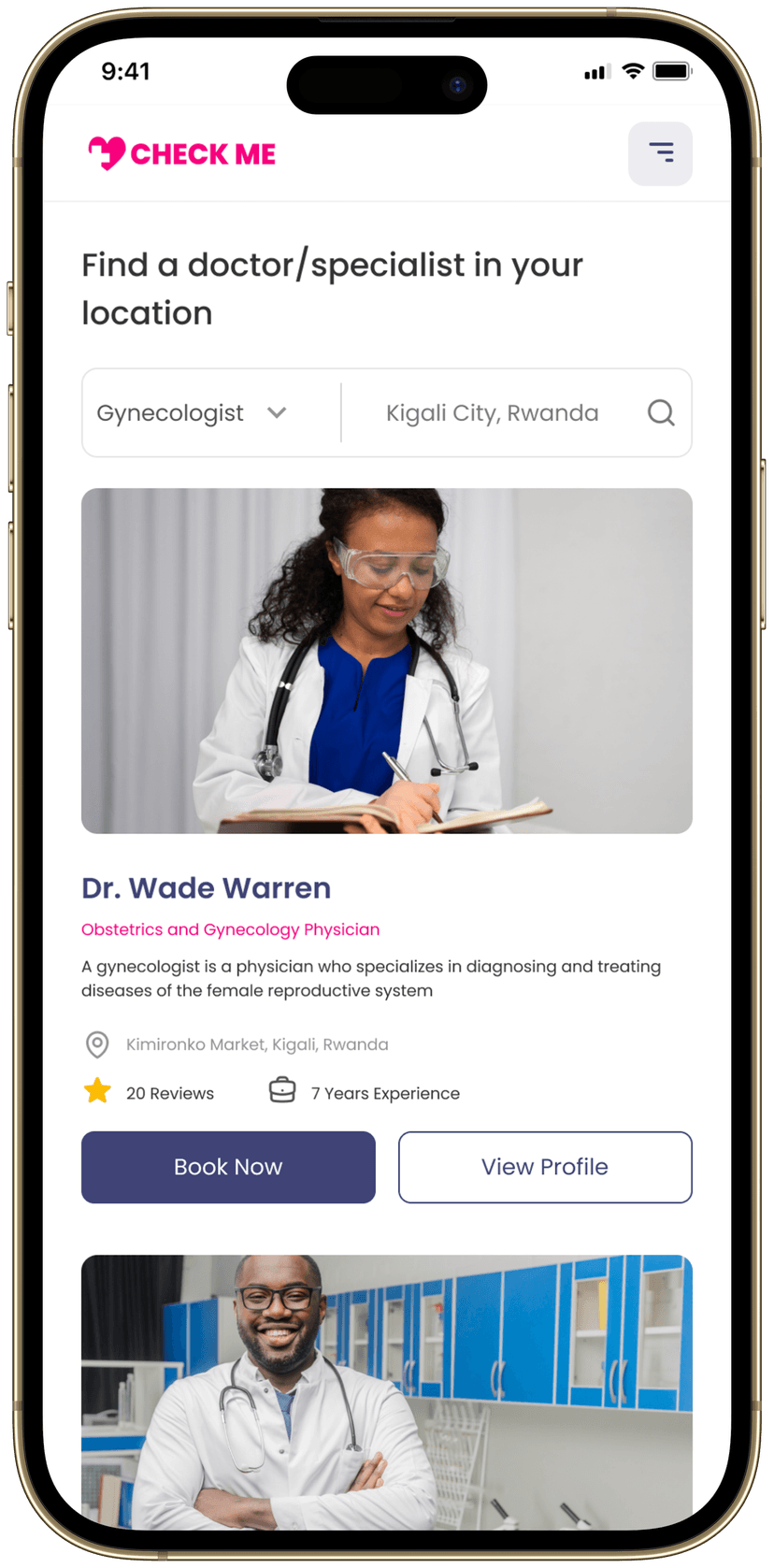774x1568 pixels.
Task: View Profile of Dr. Wade Warren
Action: tap(544, 1167)
